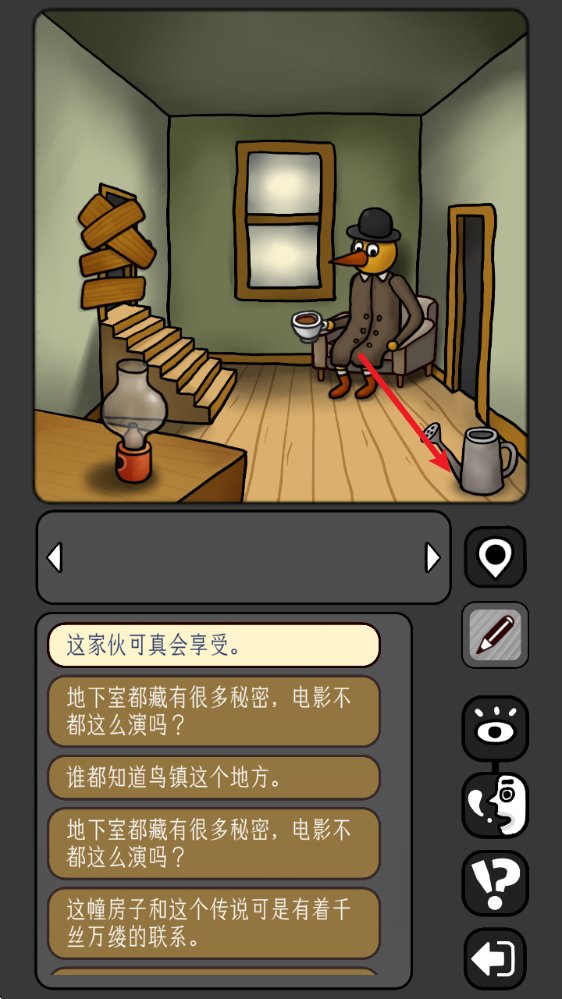Choose the line 这幢房子和这个传说可是有着千丝万缕的联系。
Viewport: 562px width, 999px height.
214,923
